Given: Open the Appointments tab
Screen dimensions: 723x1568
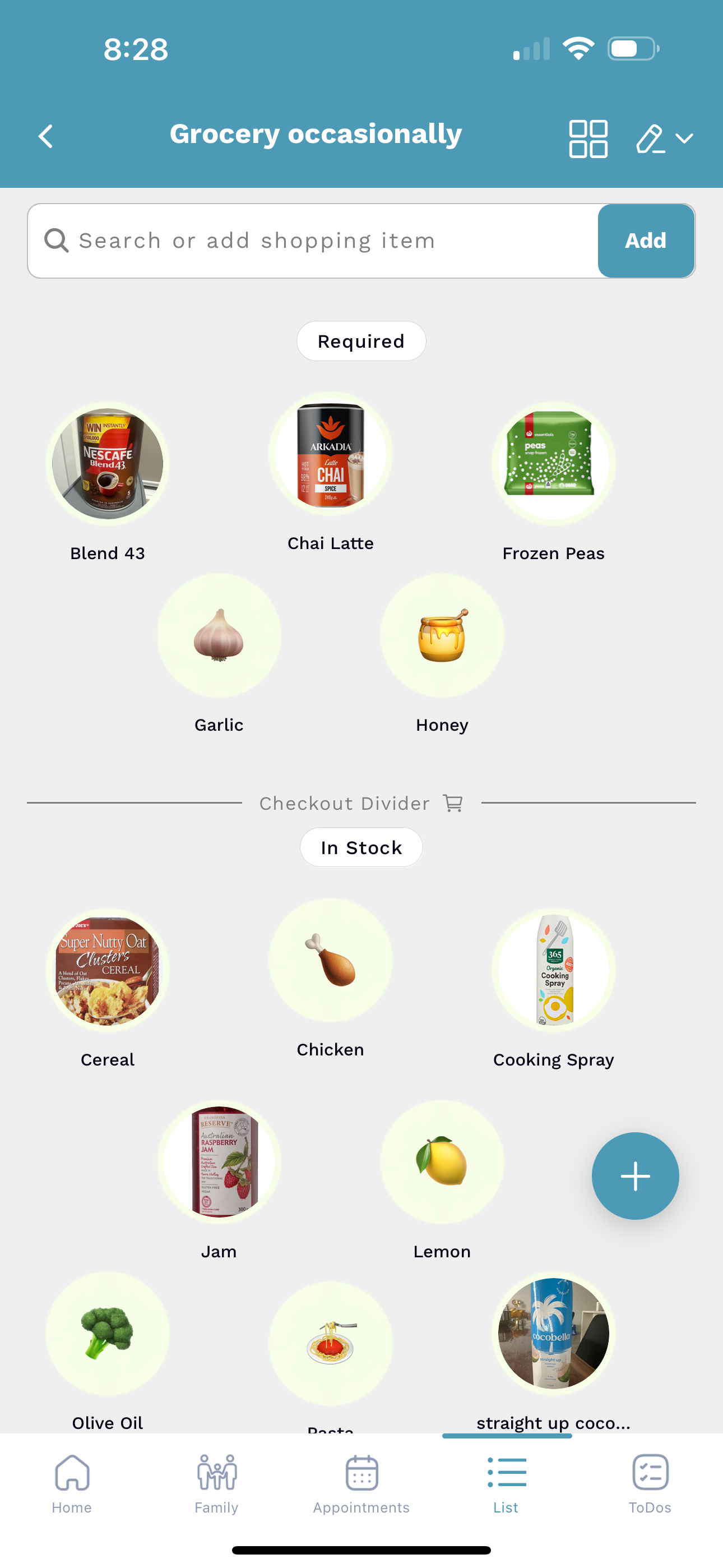Looking at the screenshot, I should tap(361, 1483).
